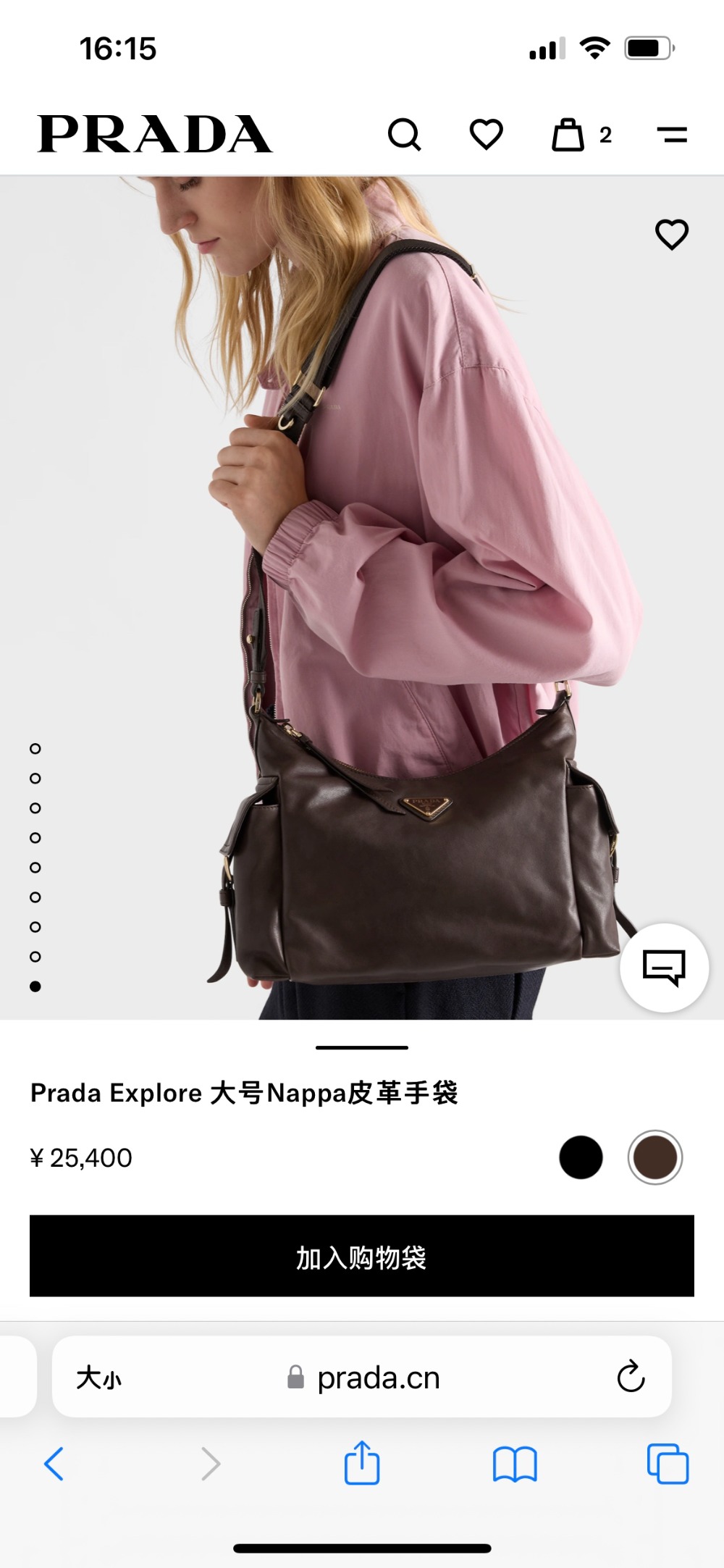
Task: Share this page from Safari toolbar
Action: coord(361,1464)
